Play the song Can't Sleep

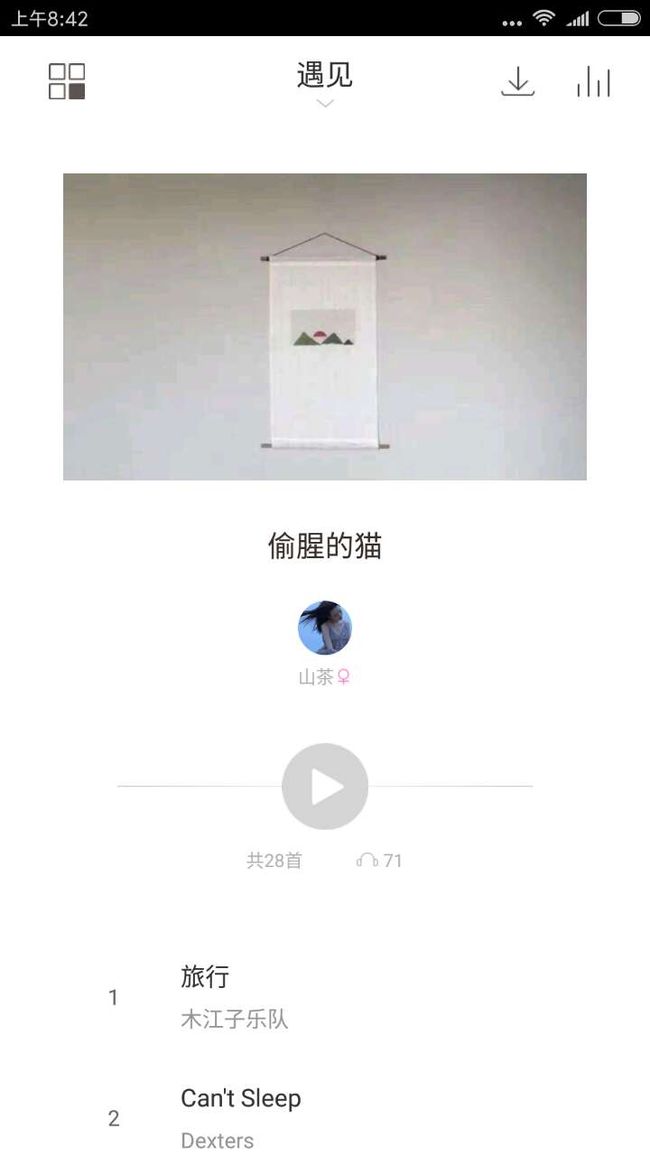pyautogui.click(x=325, y=1118)
